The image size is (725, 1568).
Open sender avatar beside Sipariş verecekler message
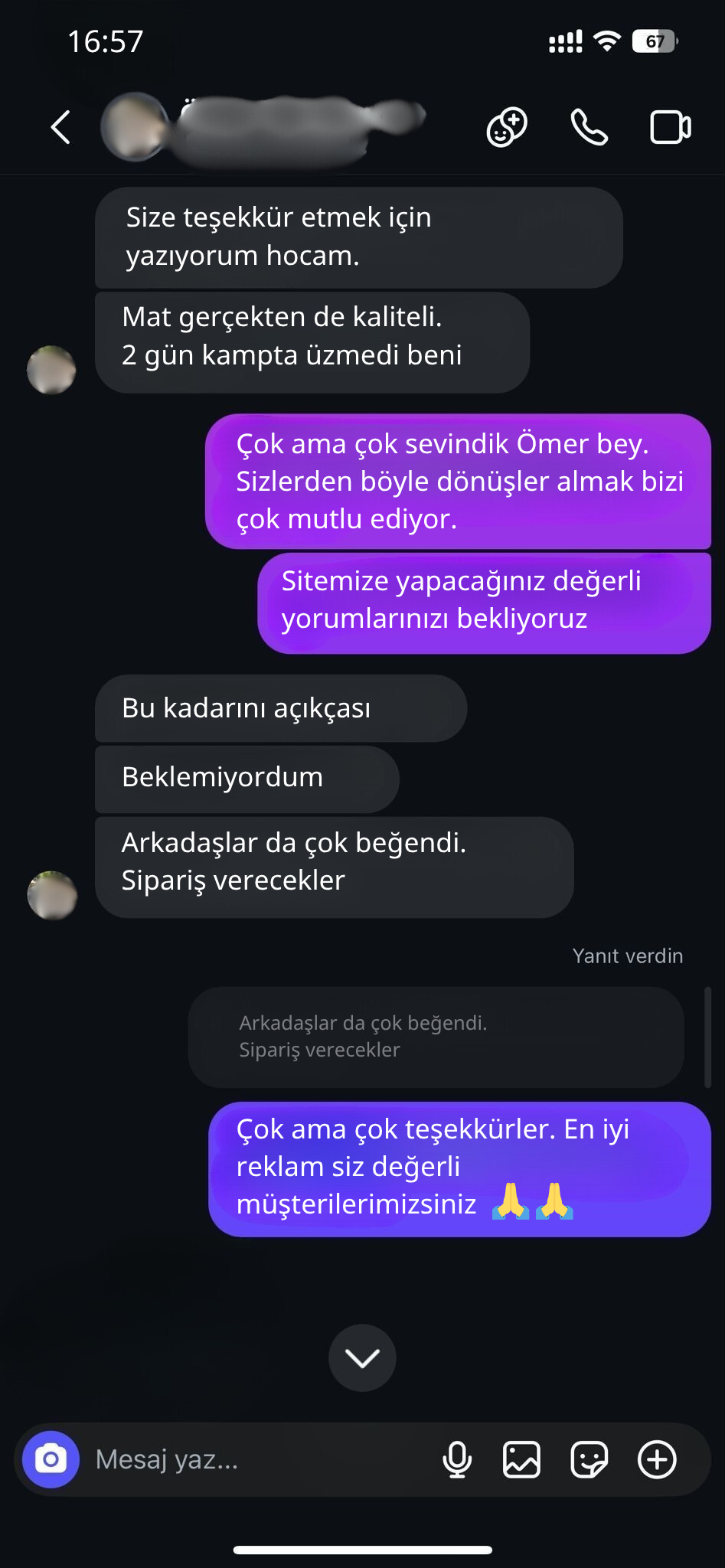52,895
